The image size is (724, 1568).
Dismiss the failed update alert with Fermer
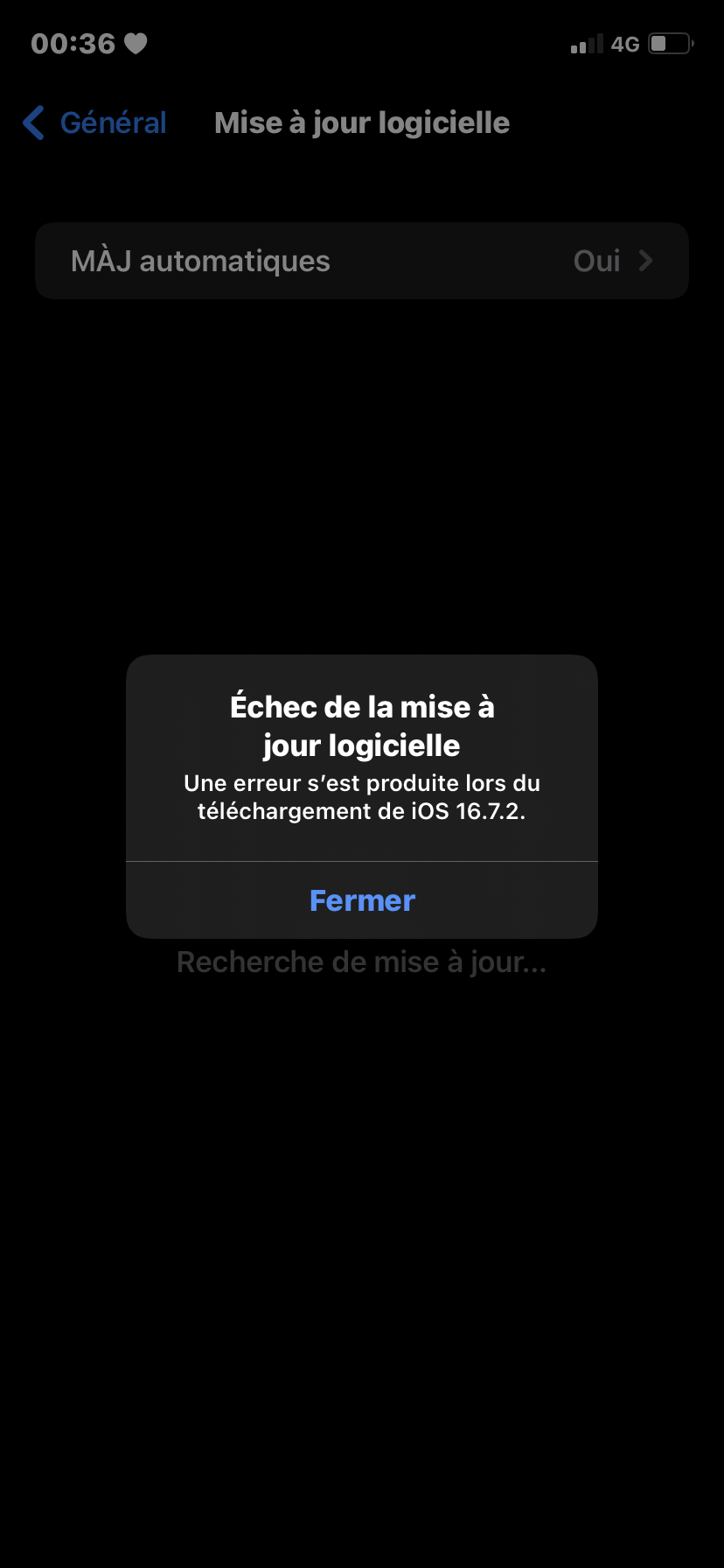point(362,900)
